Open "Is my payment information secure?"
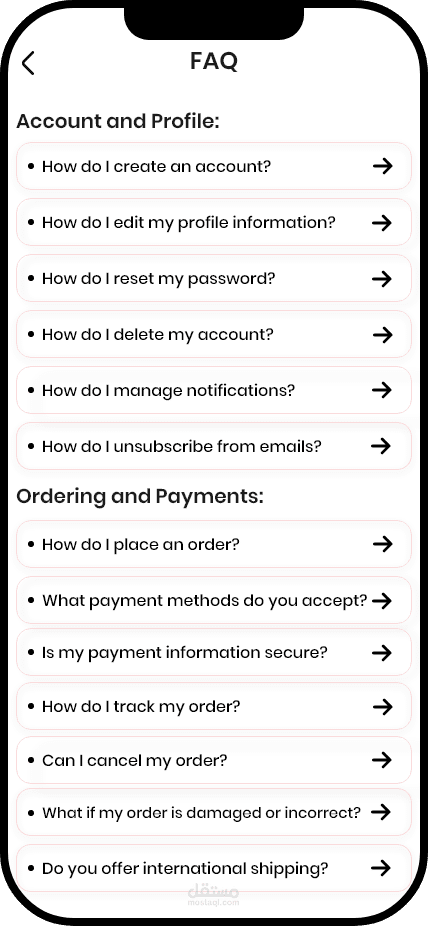The width and height of the screenshot is (428, 926). pos(214,653)
